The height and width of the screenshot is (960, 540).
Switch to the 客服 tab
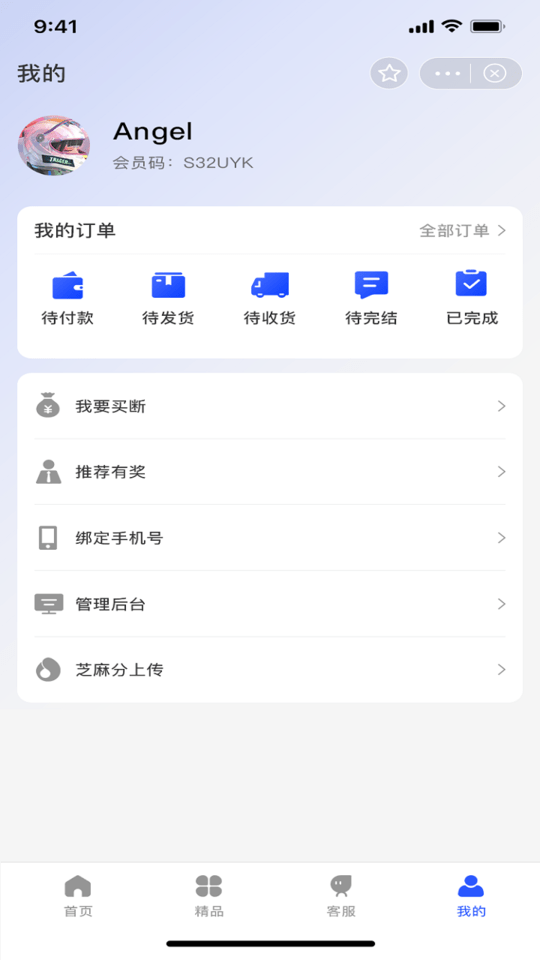341,896
